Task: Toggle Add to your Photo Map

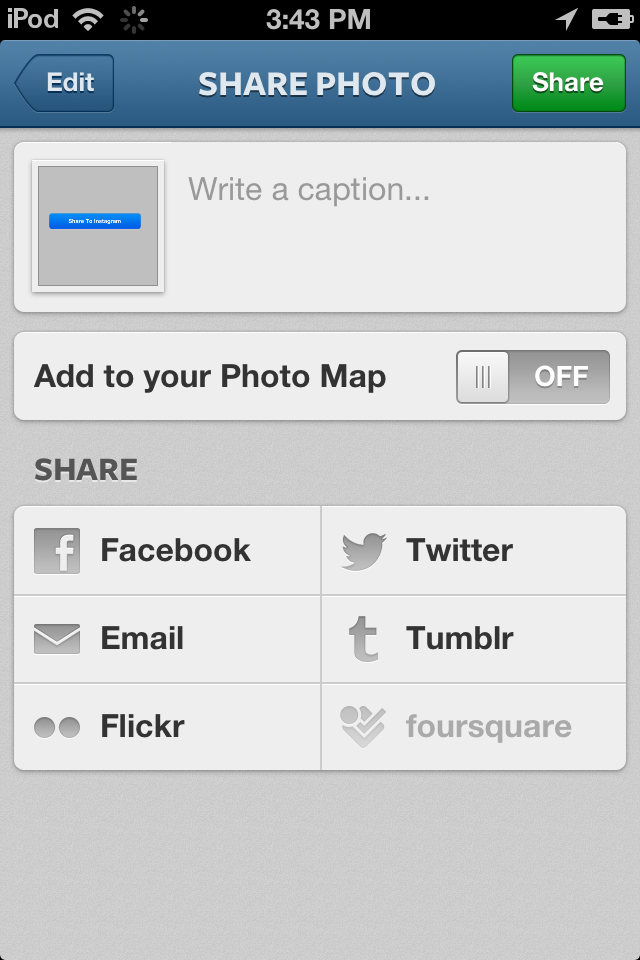Action: pyautogui.click(x=532, y=377)
